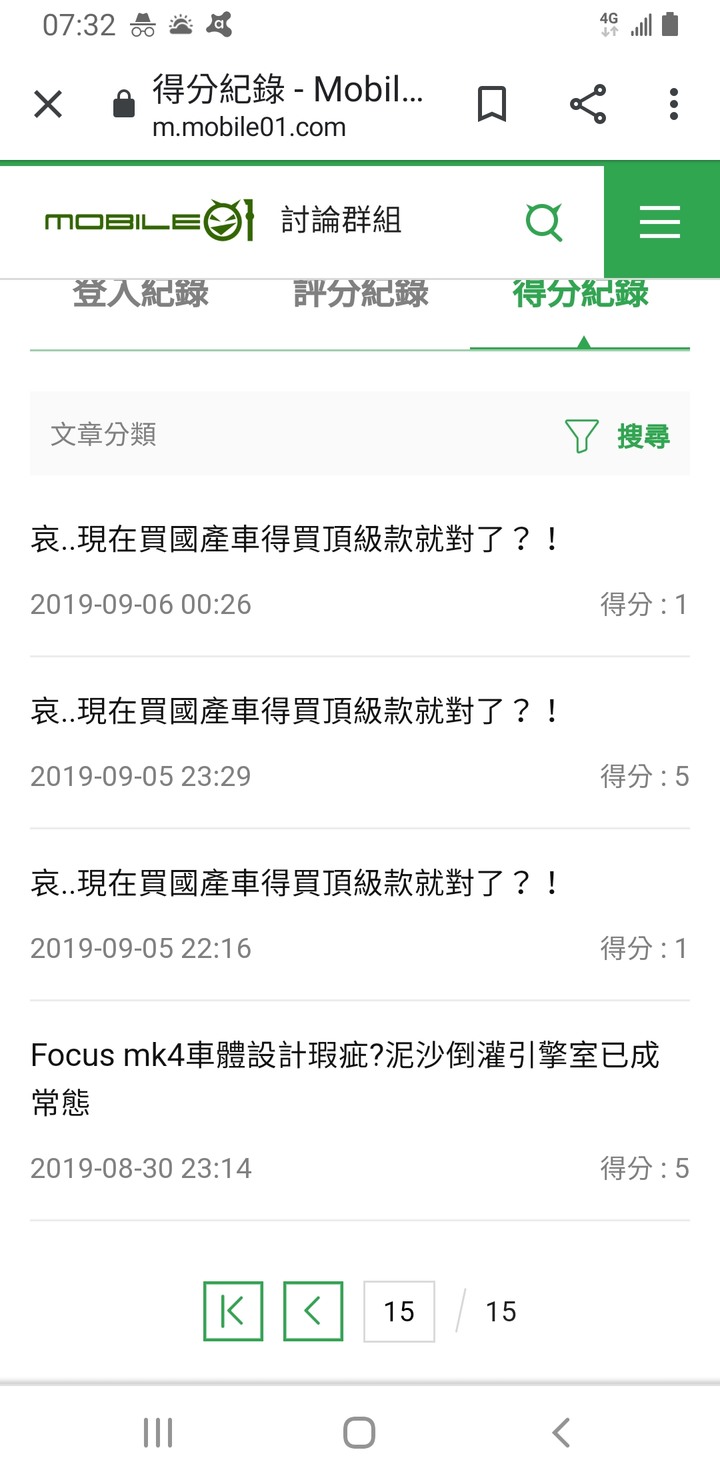Screen dimensions: 720x1480
Task: Bookmark this page
Action: click(x=492, y=104)
